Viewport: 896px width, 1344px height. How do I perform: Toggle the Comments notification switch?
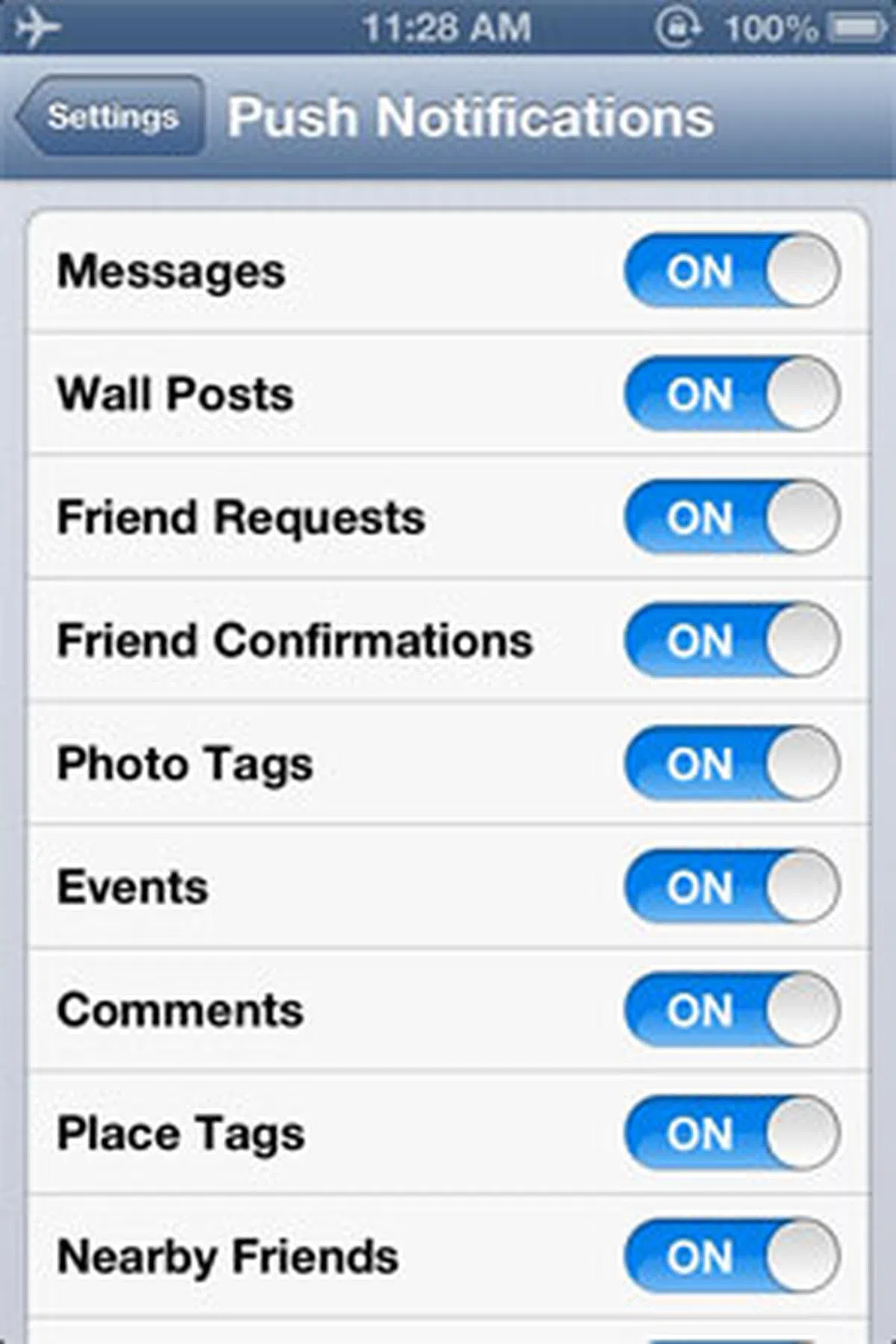click(x=732, y=1009)
